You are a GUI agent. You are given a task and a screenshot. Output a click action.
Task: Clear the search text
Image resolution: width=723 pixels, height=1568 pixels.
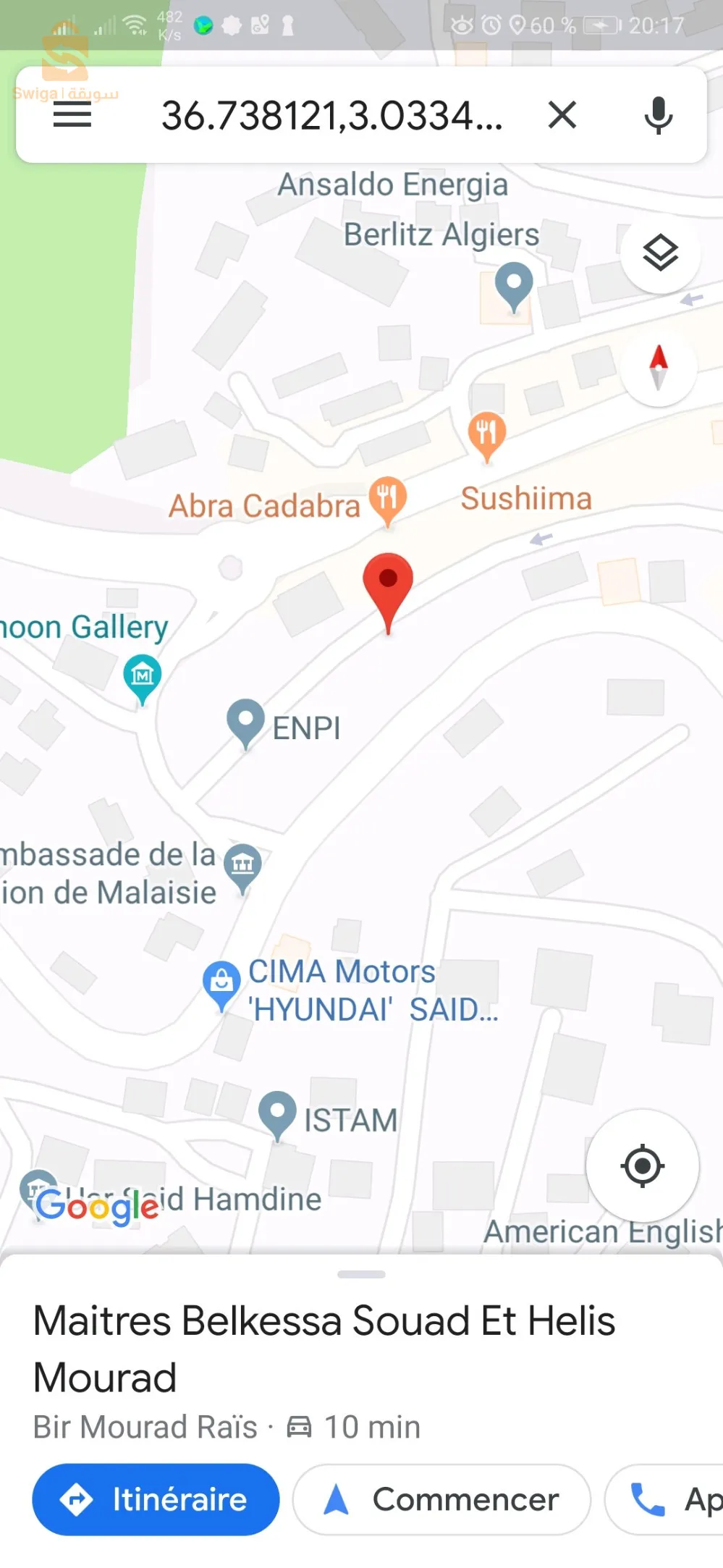tap(562, 114)
